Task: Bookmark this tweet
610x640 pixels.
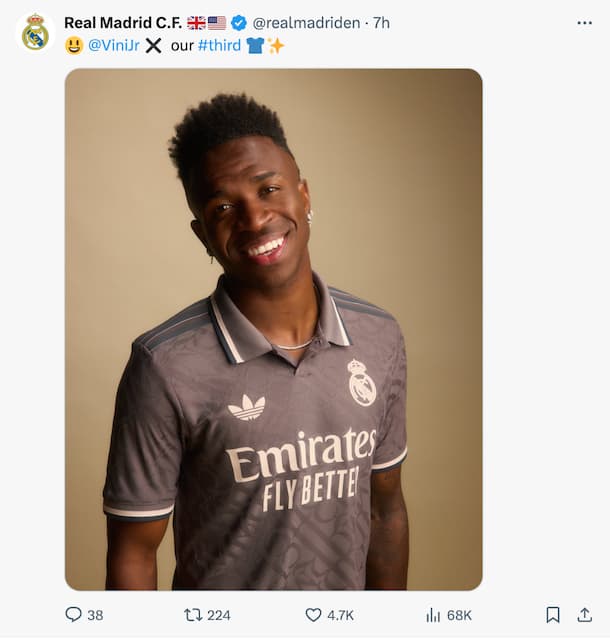Action: pyautogui.click(x=552, y=614)
